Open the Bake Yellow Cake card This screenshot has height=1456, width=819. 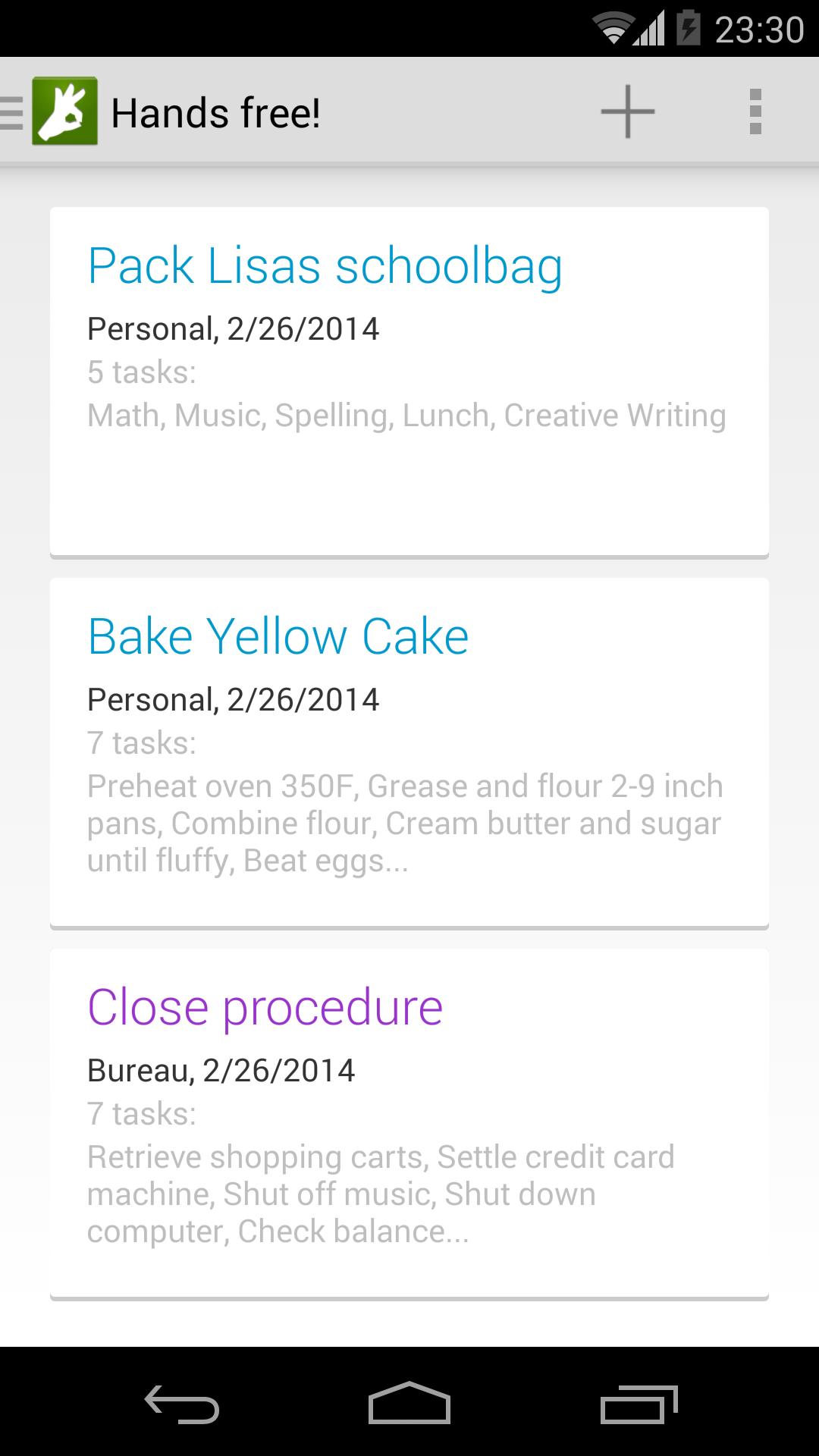coord(409,752)
